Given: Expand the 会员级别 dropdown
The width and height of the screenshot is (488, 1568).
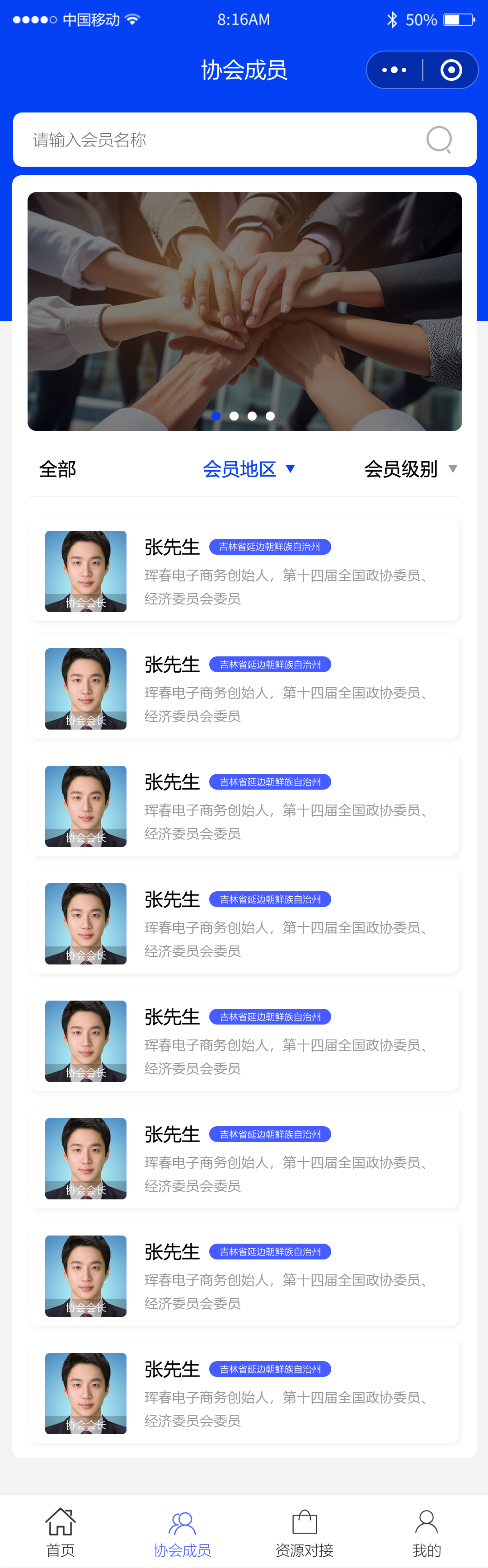Looking at the screenshot, I should point(410,469).
